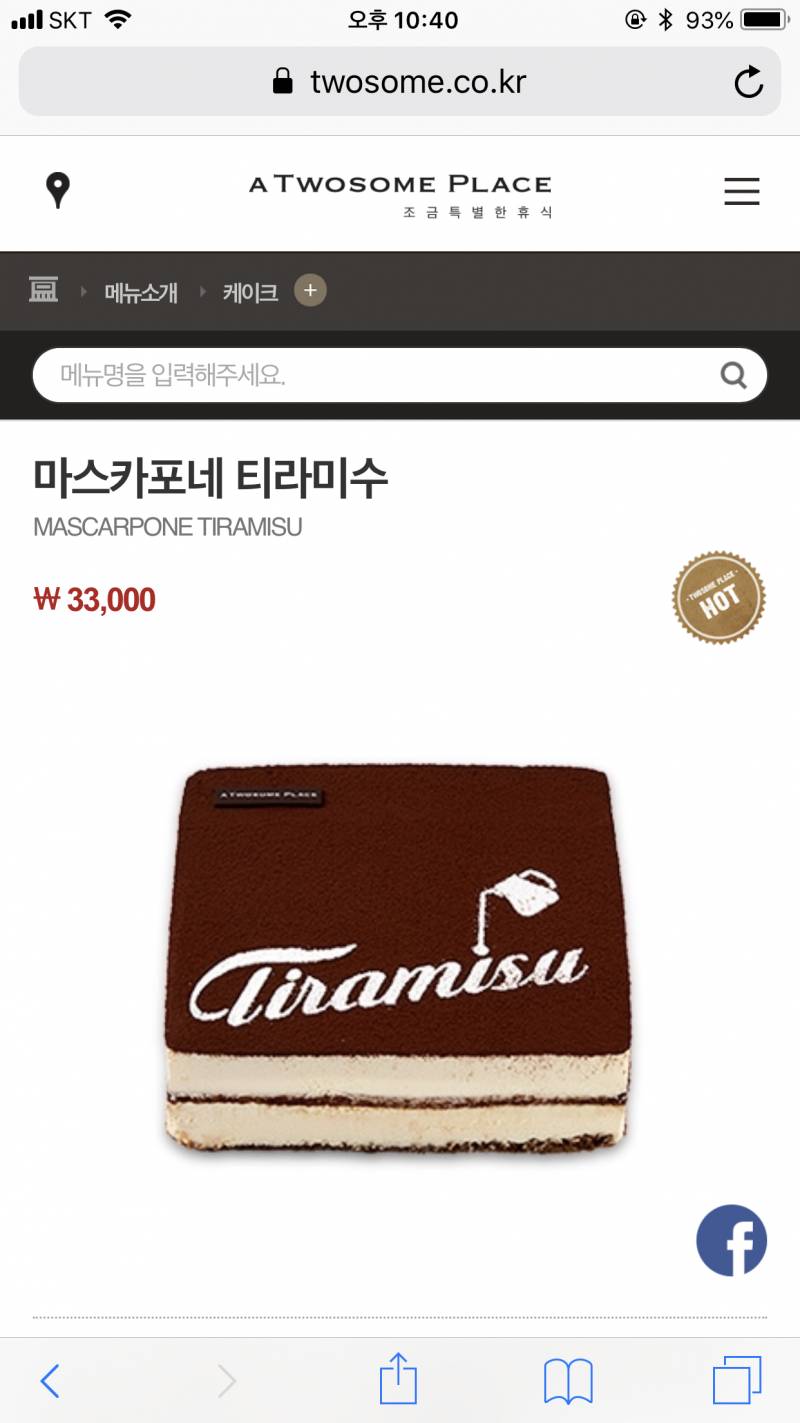Open Safari bookmarks
The image size is (800, 1423).
coord(569,1379)
